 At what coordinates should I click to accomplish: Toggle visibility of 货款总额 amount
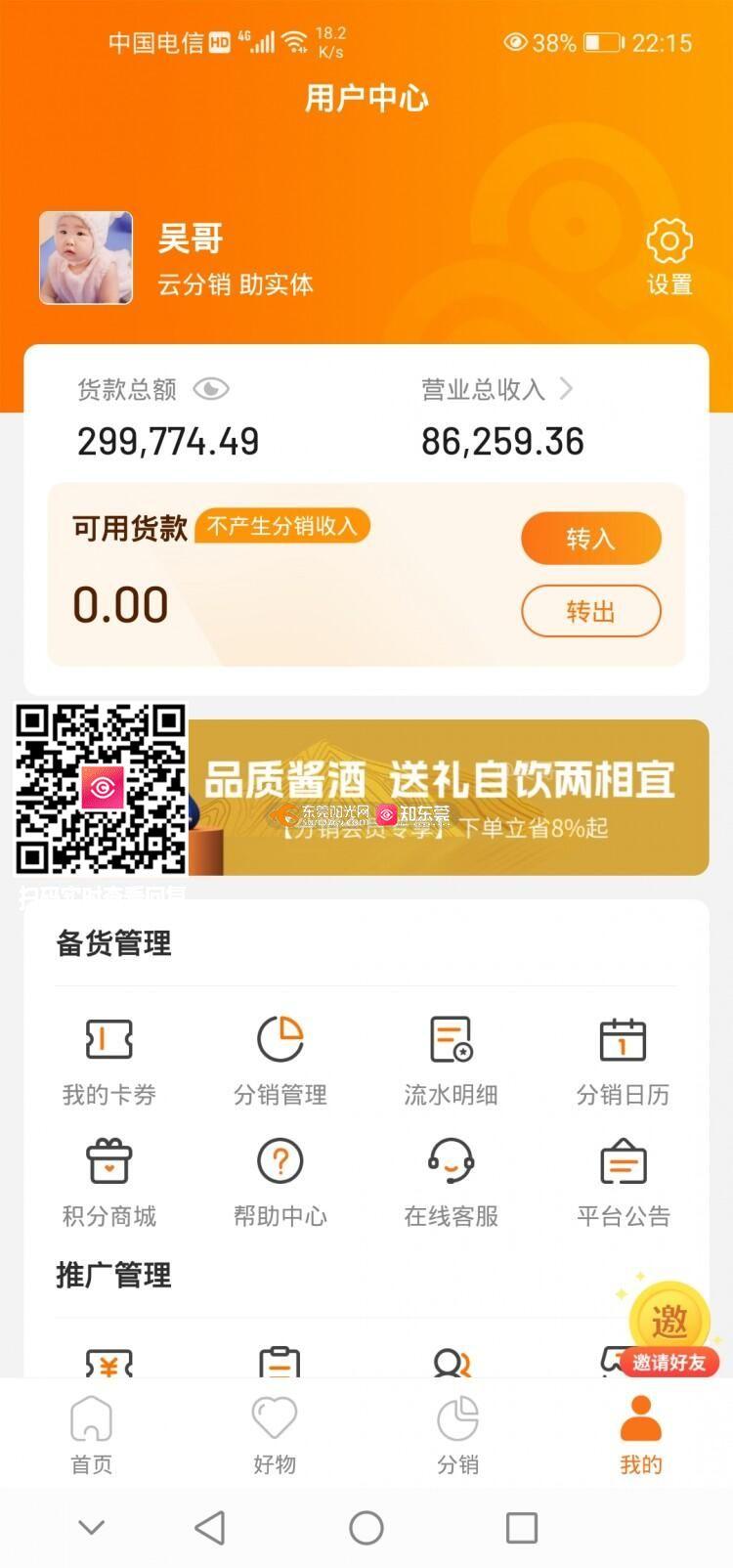tap(211, 389)
